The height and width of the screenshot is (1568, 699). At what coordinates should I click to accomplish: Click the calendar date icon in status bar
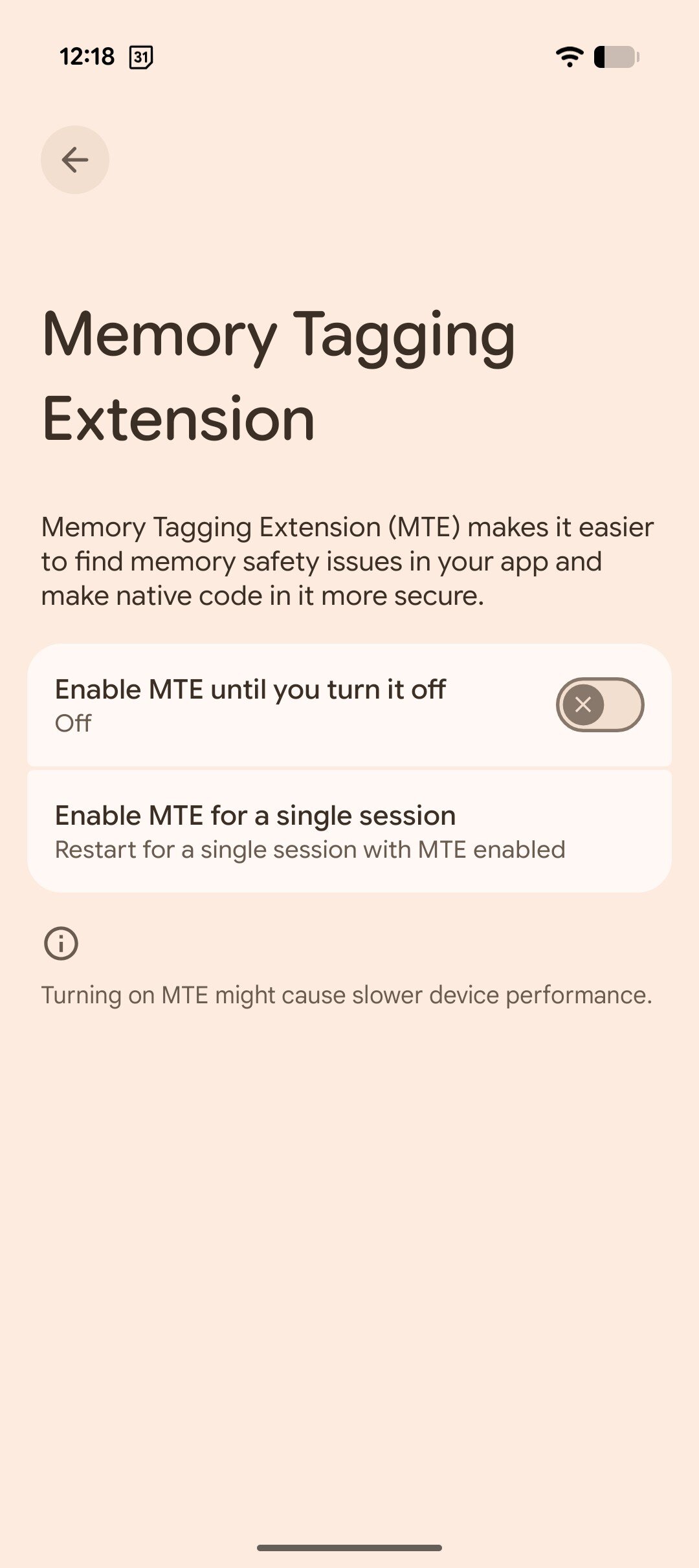[141, 57]
